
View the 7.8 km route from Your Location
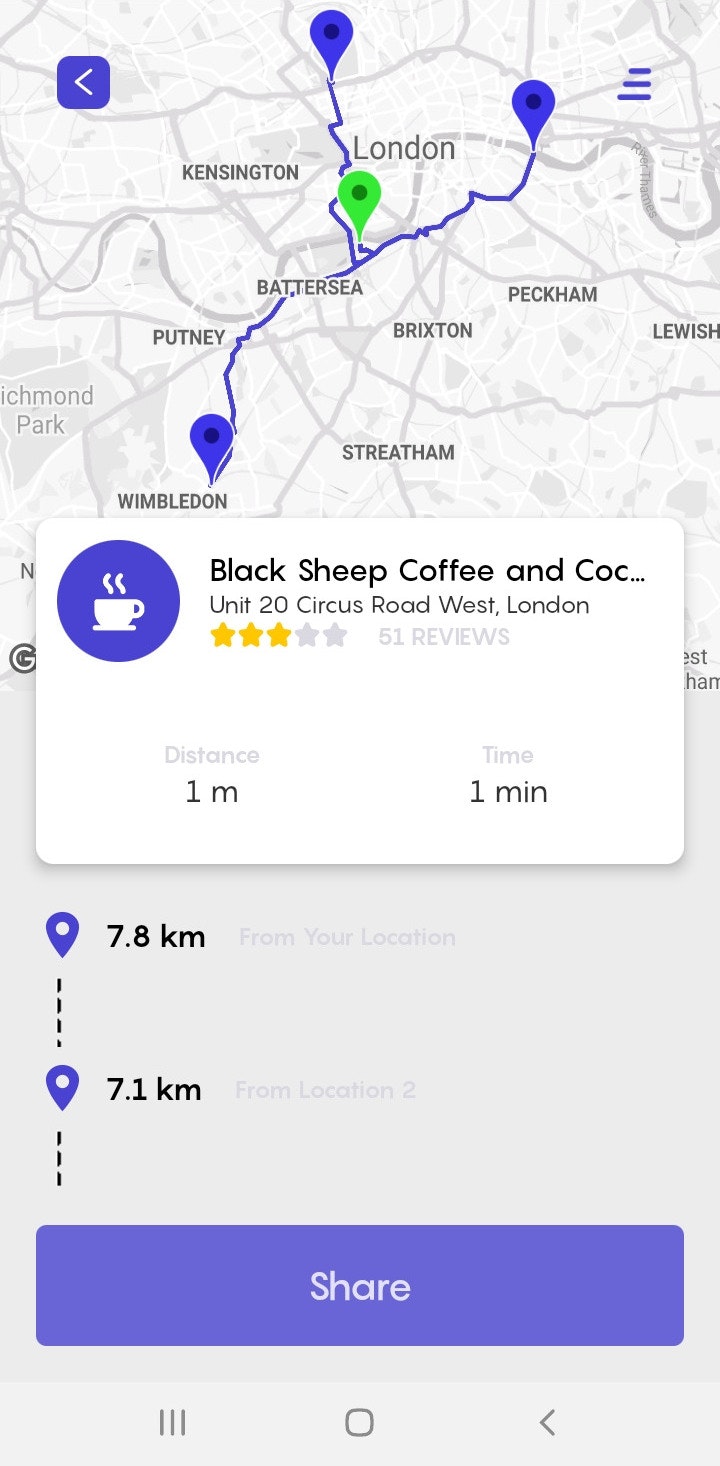pos(156,937)
